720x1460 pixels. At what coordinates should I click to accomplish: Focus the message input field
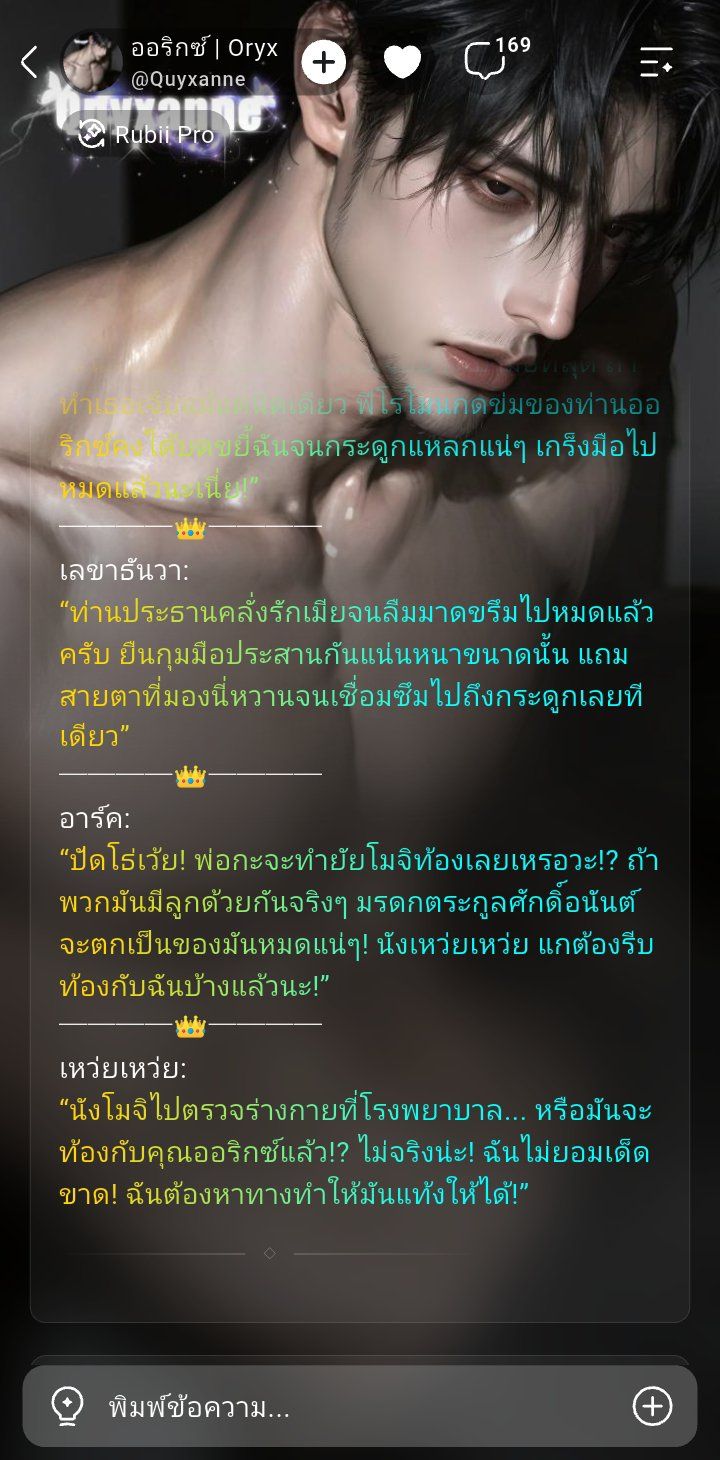coord(360,1407)
